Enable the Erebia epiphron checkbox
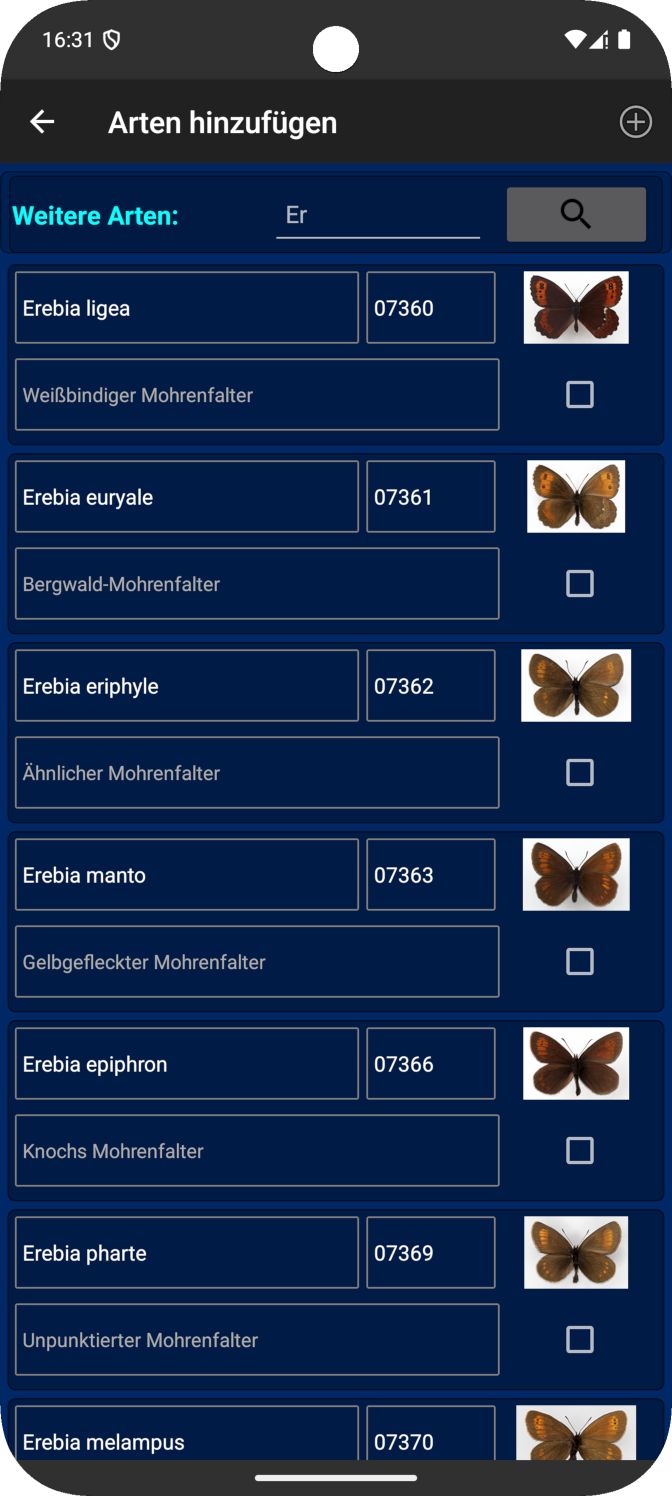The width and height of the screenshot is (672, 1496). 580,1151
